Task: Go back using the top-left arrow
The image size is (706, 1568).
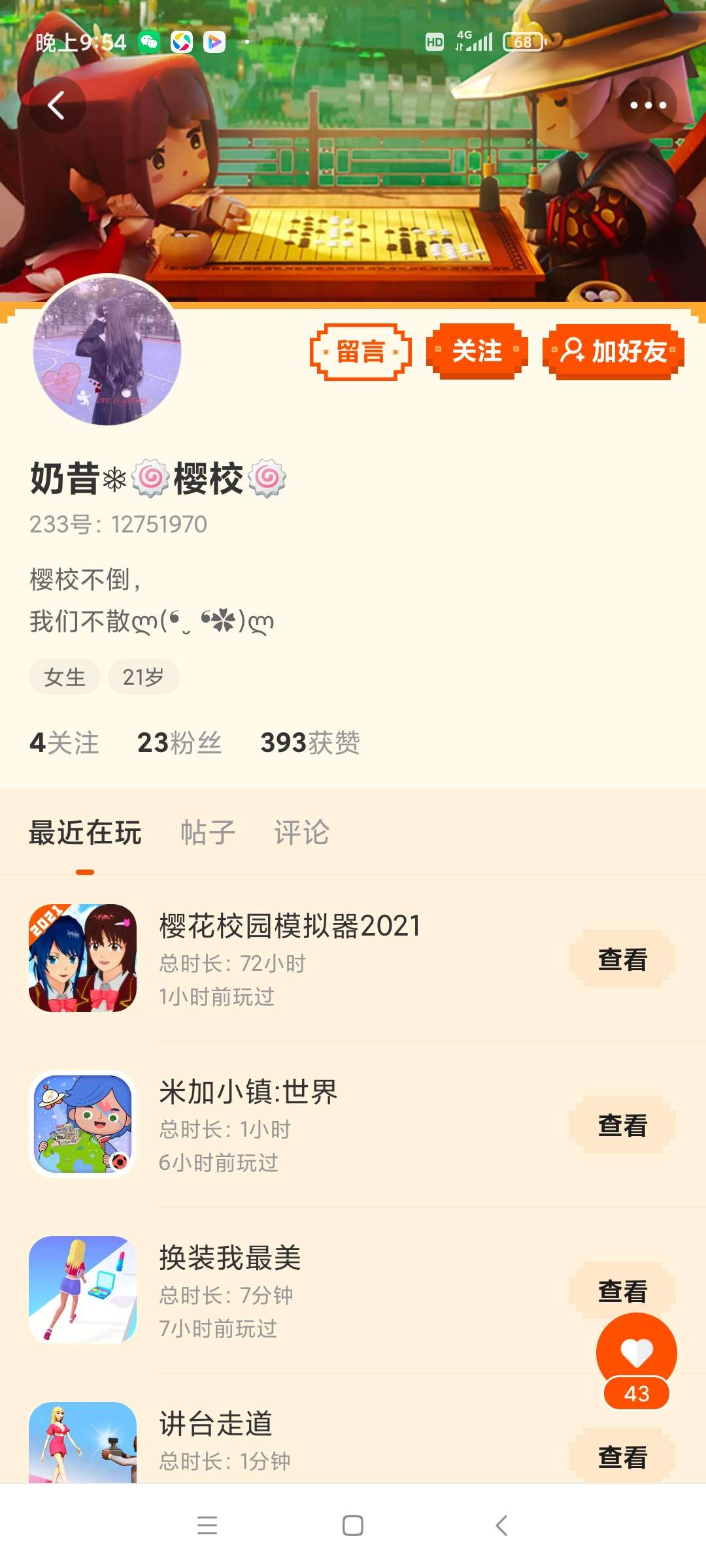Action: point(57,105)
